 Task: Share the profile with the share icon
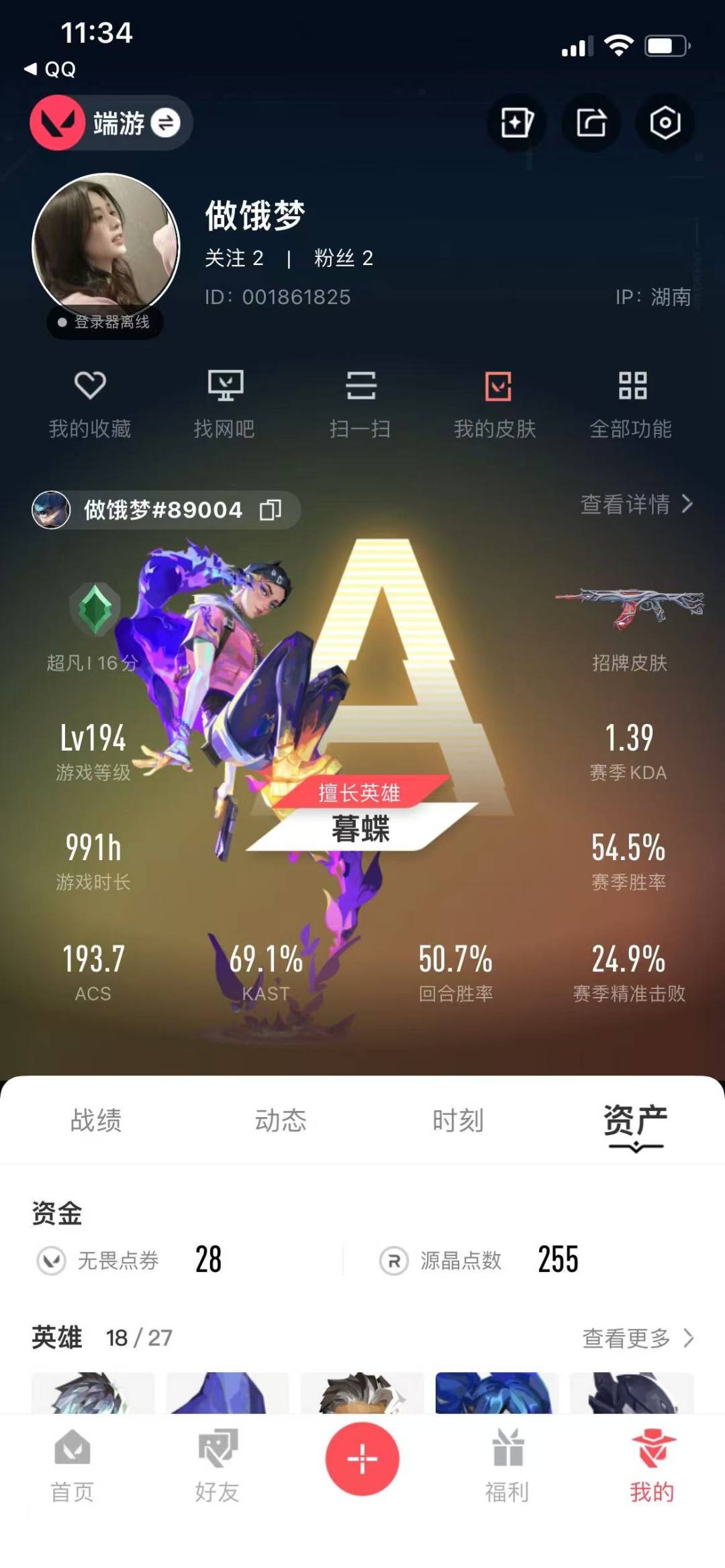tap(591, 123)
